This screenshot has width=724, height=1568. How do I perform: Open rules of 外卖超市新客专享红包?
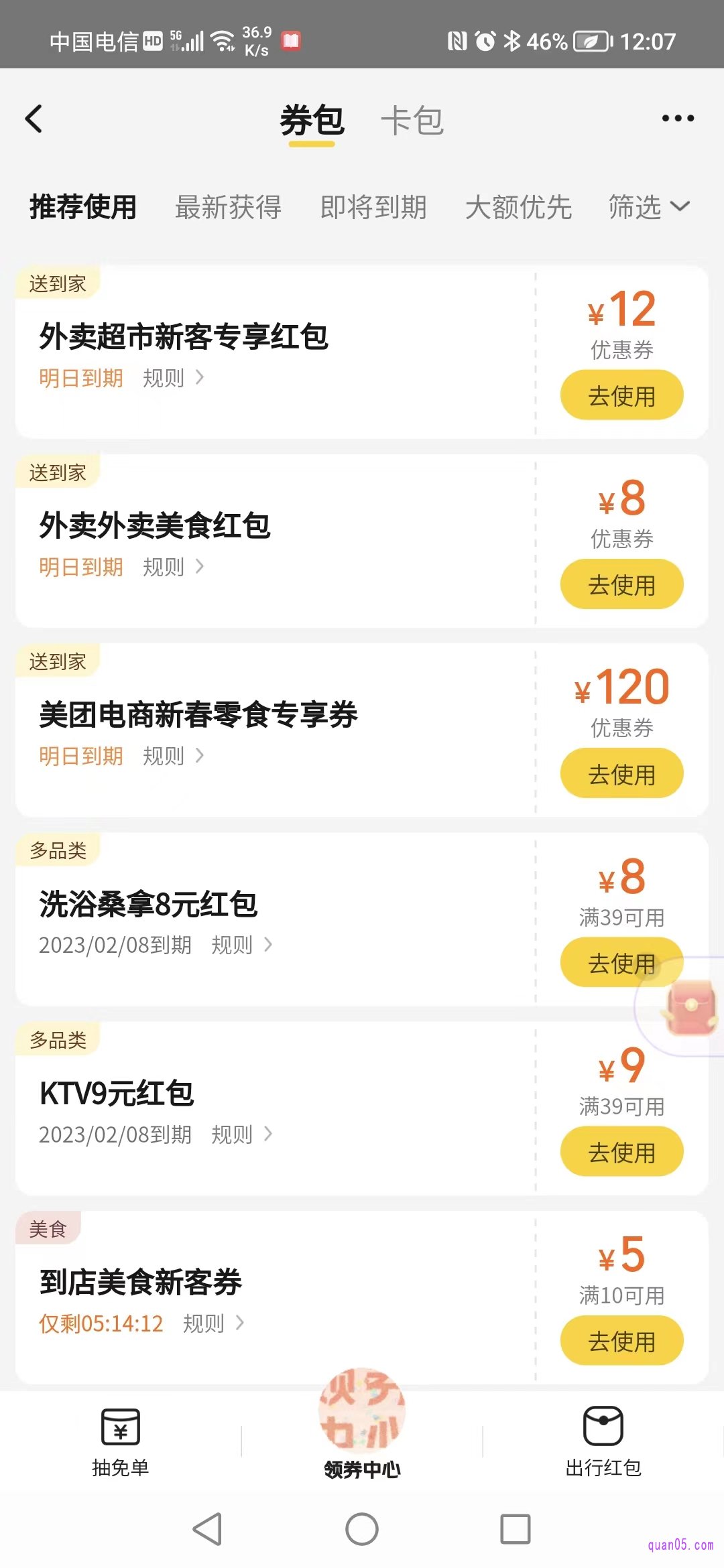coord(173,378)
